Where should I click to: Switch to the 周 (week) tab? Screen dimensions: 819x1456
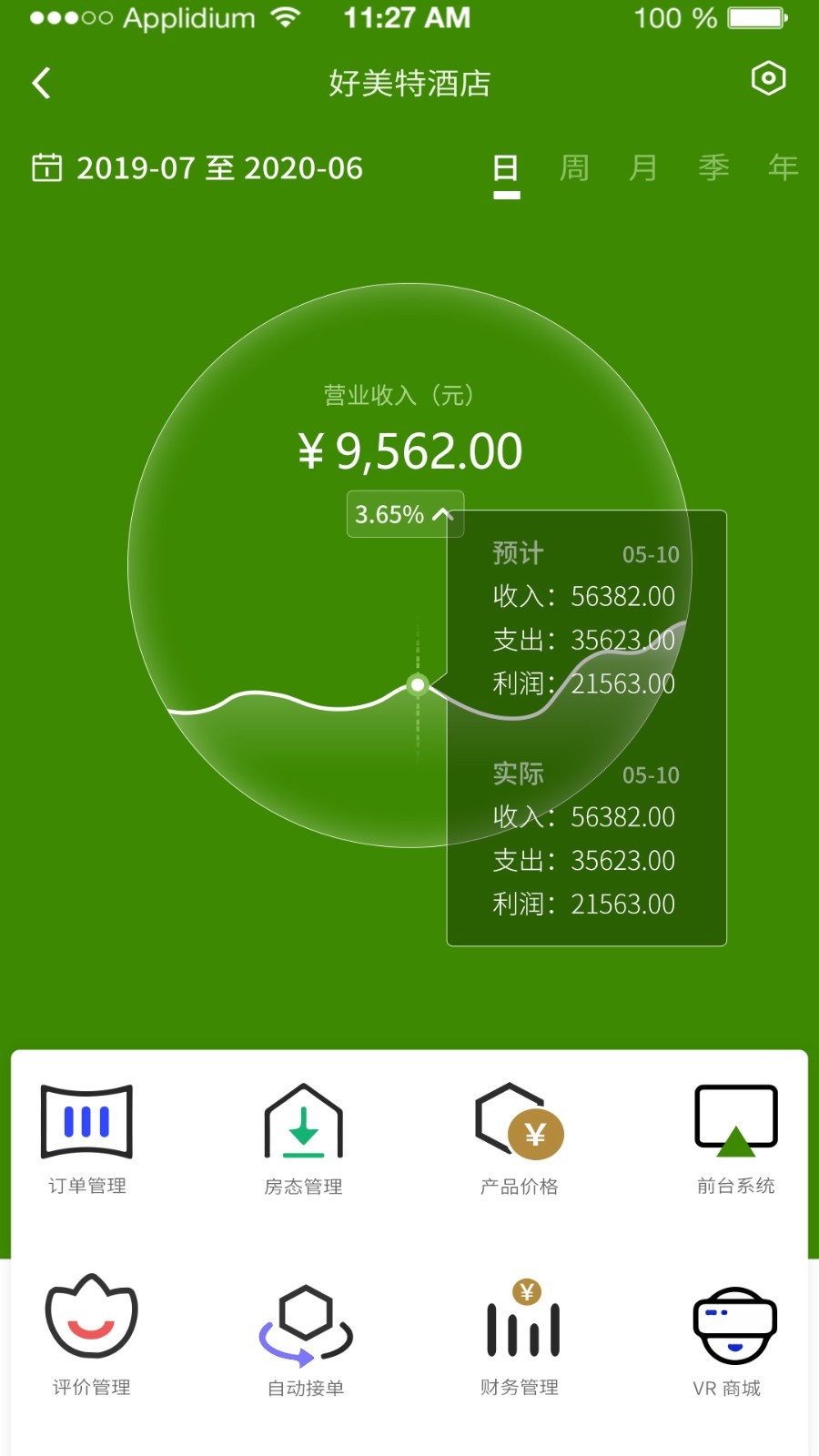click(x=574, y=168)
